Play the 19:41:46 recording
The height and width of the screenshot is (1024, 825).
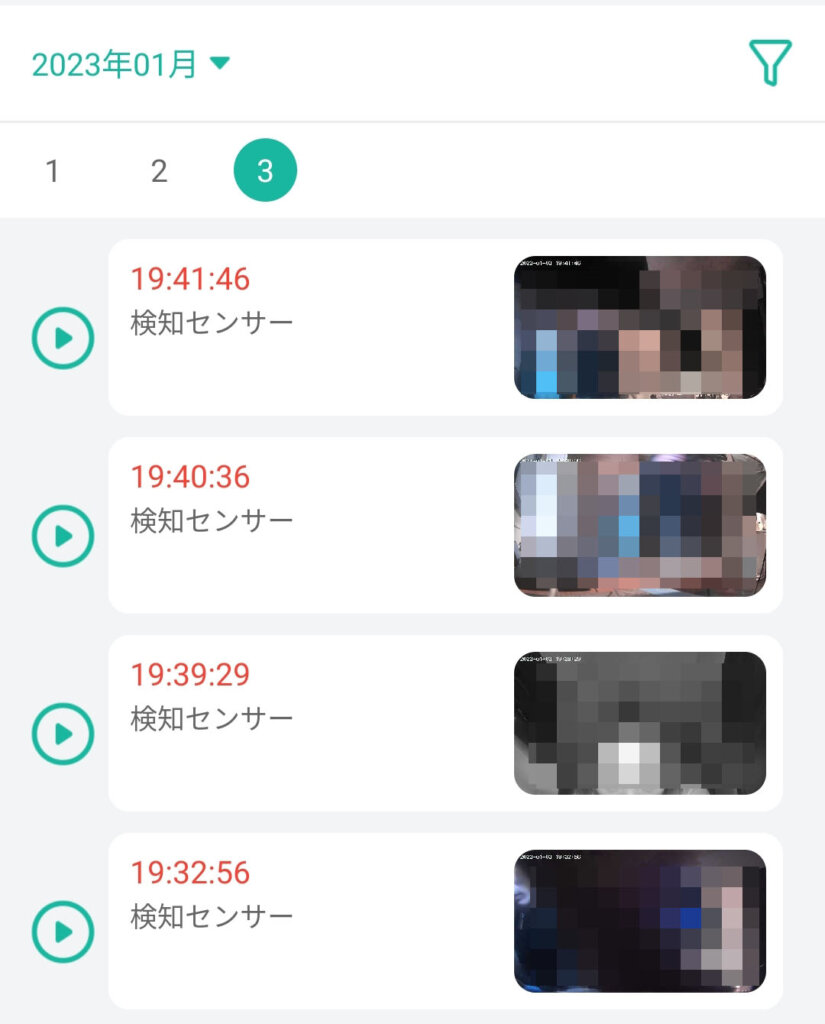63,338
